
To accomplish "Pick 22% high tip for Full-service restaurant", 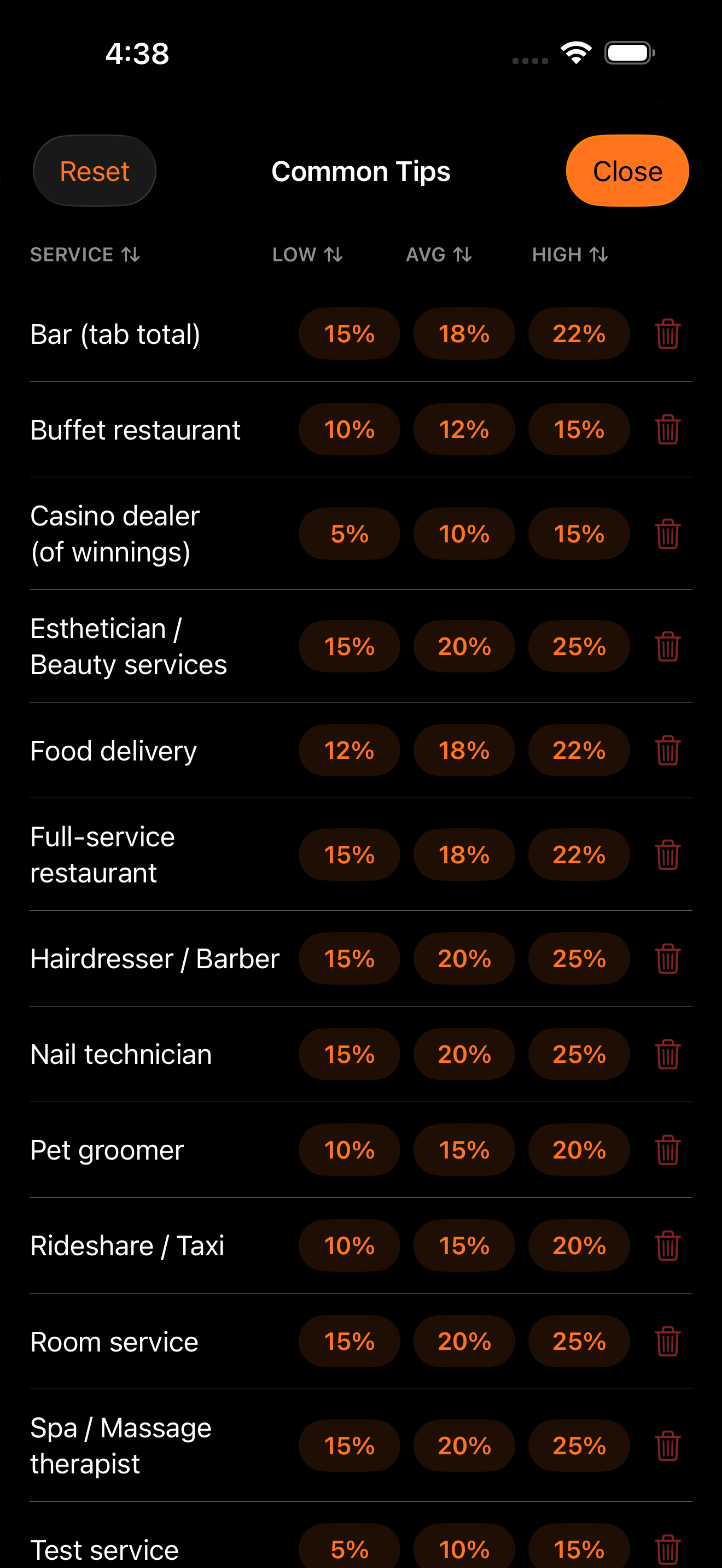I will [x=579, y=855].
